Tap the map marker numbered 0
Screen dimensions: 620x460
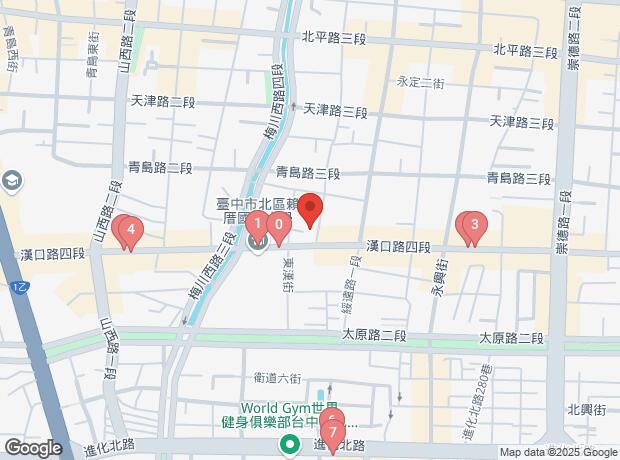[x=279, y=227]
